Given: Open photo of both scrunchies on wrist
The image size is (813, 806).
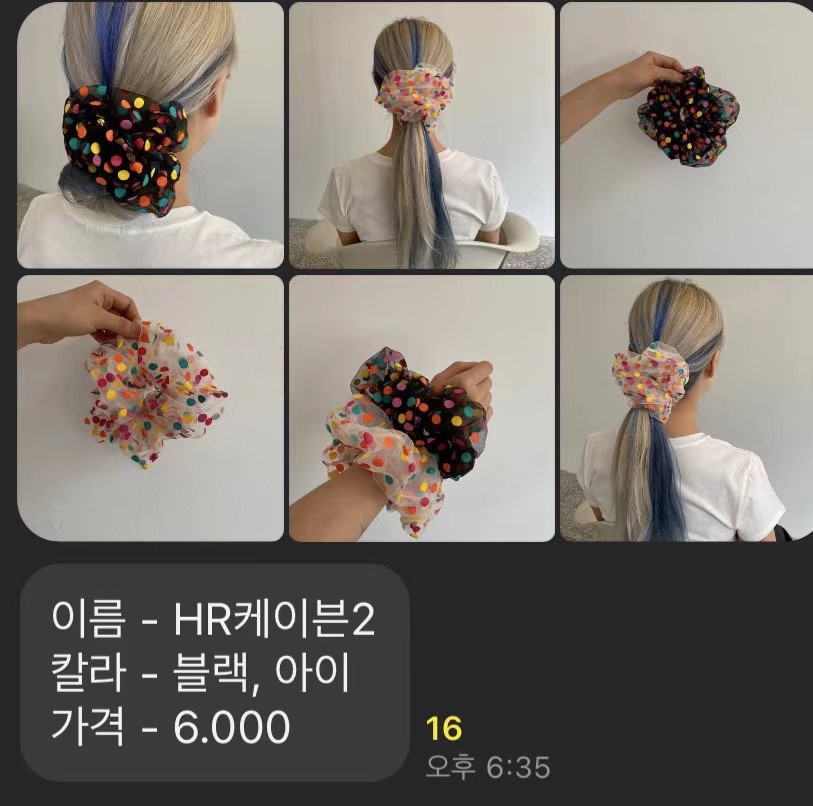Looking at the screenshot, I should pyautogui.click(x=421, y=408).
